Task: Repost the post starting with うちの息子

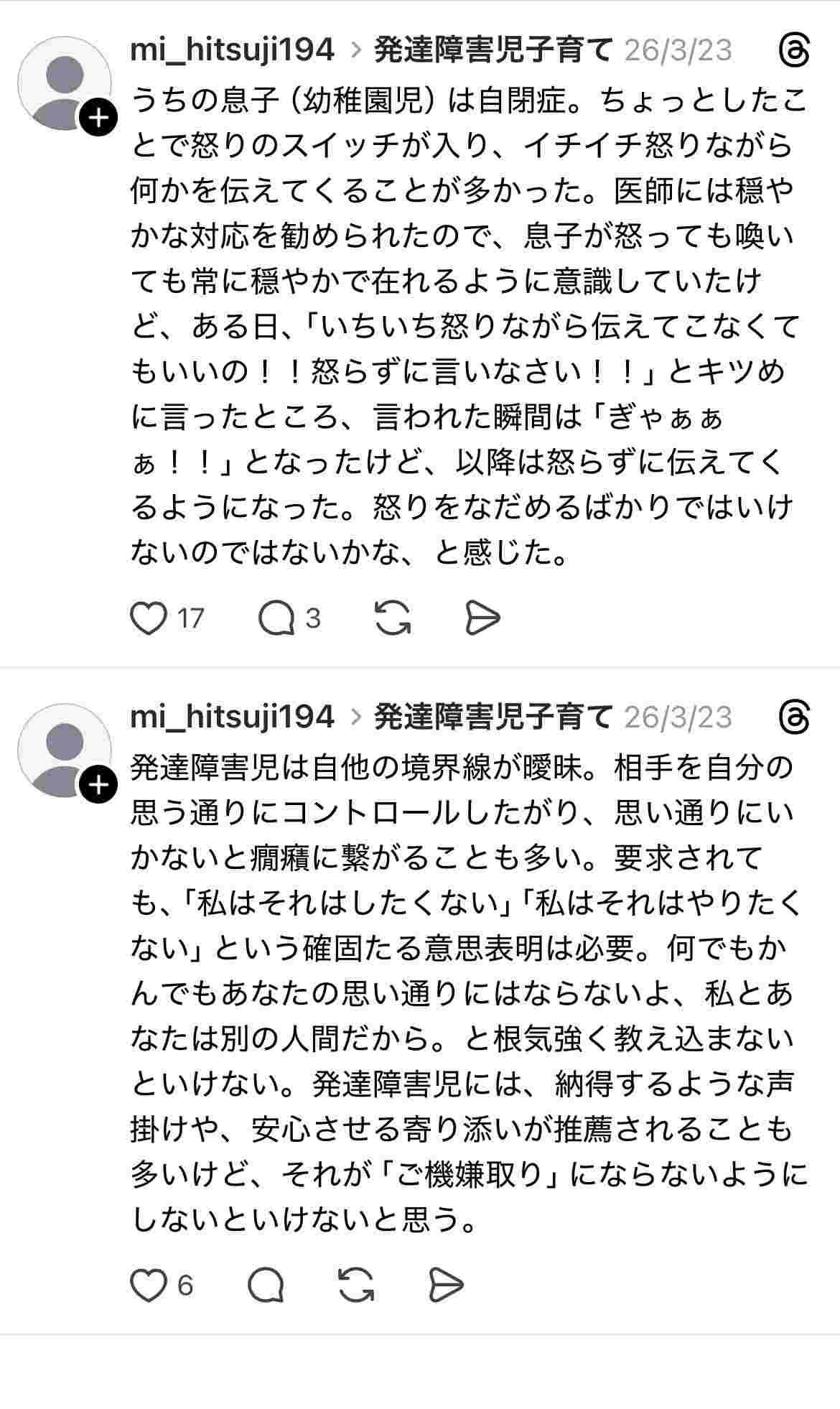Action: click(393, 618)
